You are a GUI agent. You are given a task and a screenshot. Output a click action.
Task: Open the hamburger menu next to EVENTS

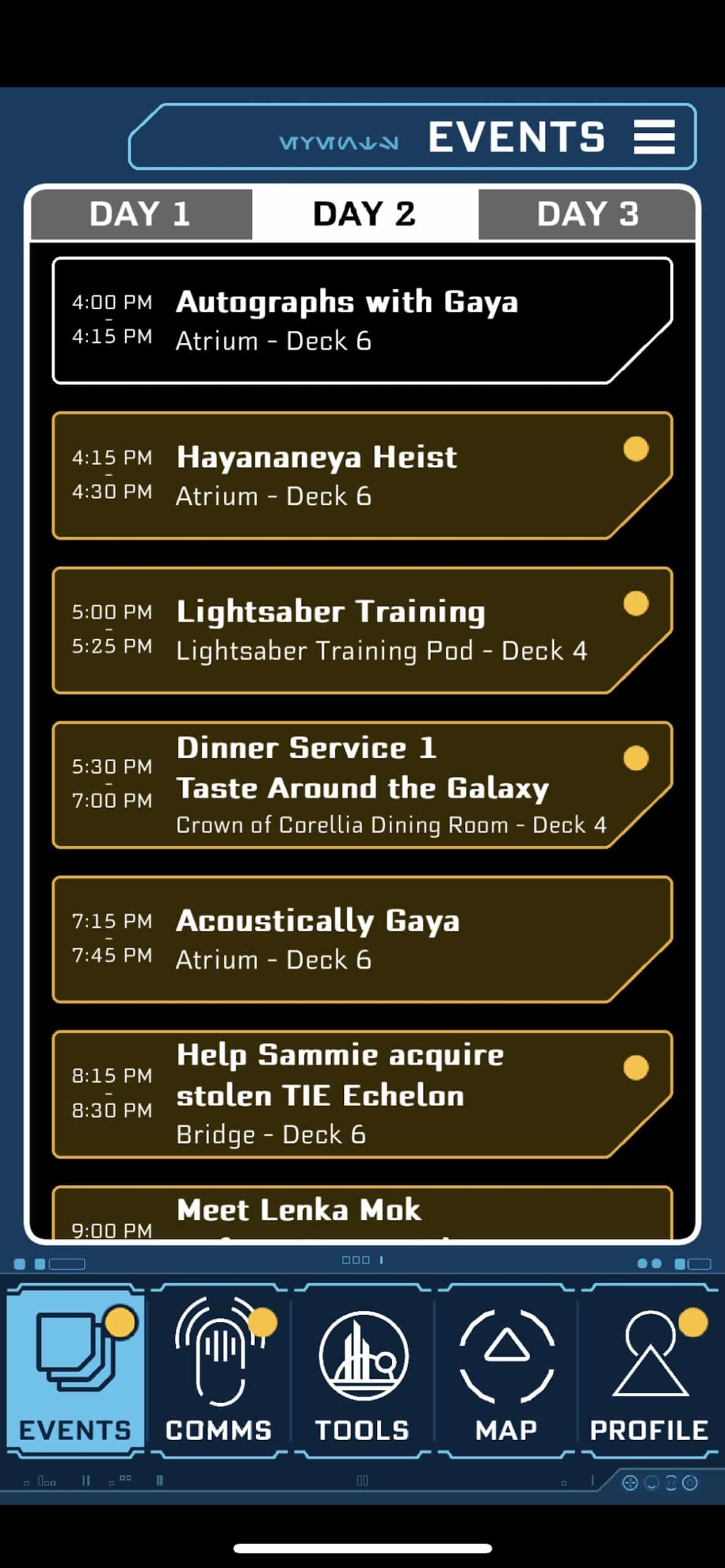[654, 137]
